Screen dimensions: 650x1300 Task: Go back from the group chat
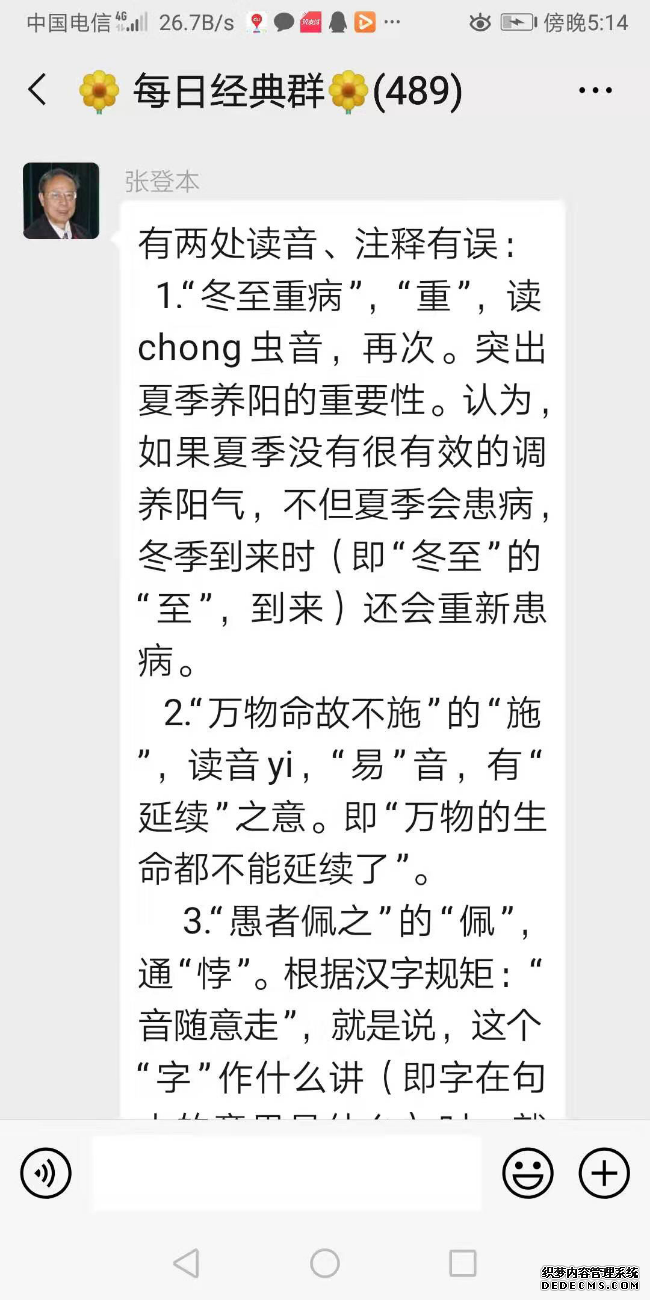point(37,91)
